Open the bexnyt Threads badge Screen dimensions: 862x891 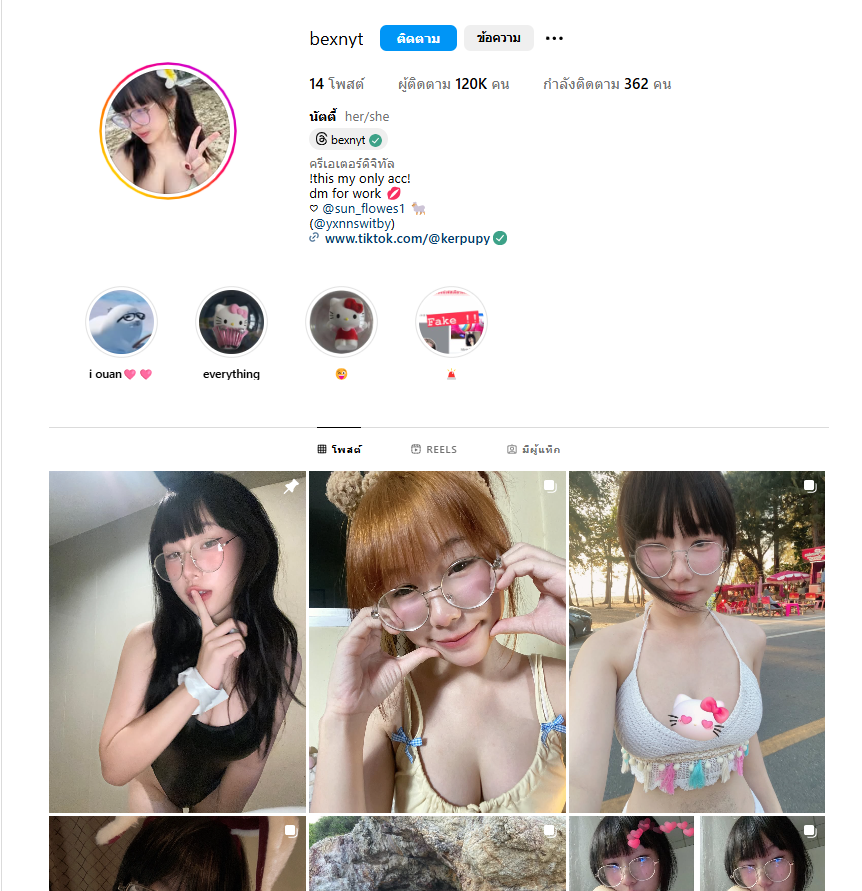348,140
